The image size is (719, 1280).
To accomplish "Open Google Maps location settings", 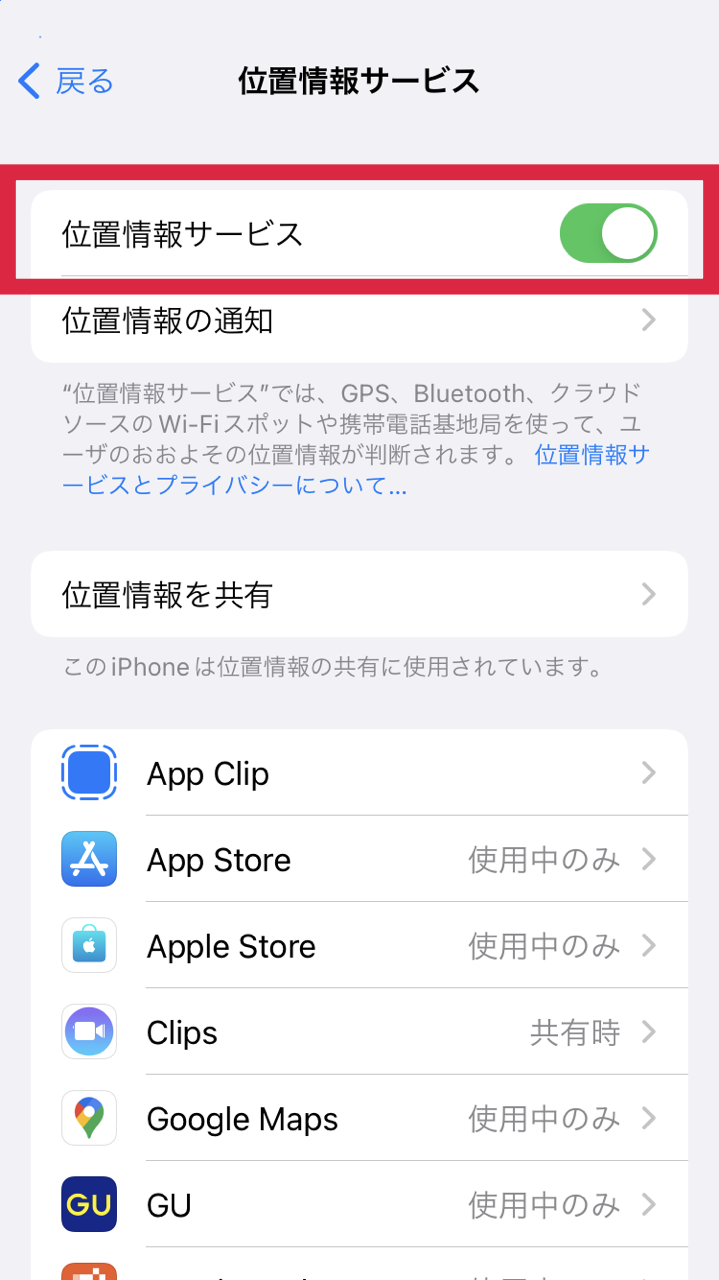I will (359, 1119).
